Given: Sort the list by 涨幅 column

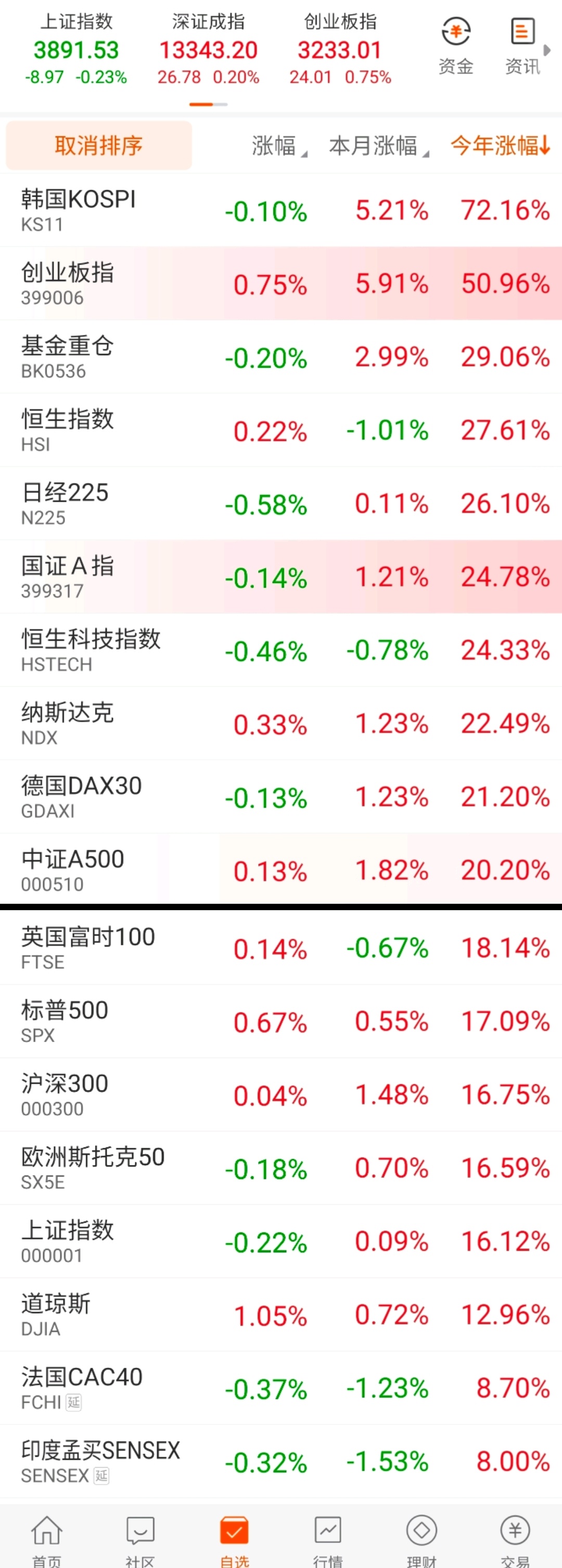Looking at the screenshot, I should 275,146.
